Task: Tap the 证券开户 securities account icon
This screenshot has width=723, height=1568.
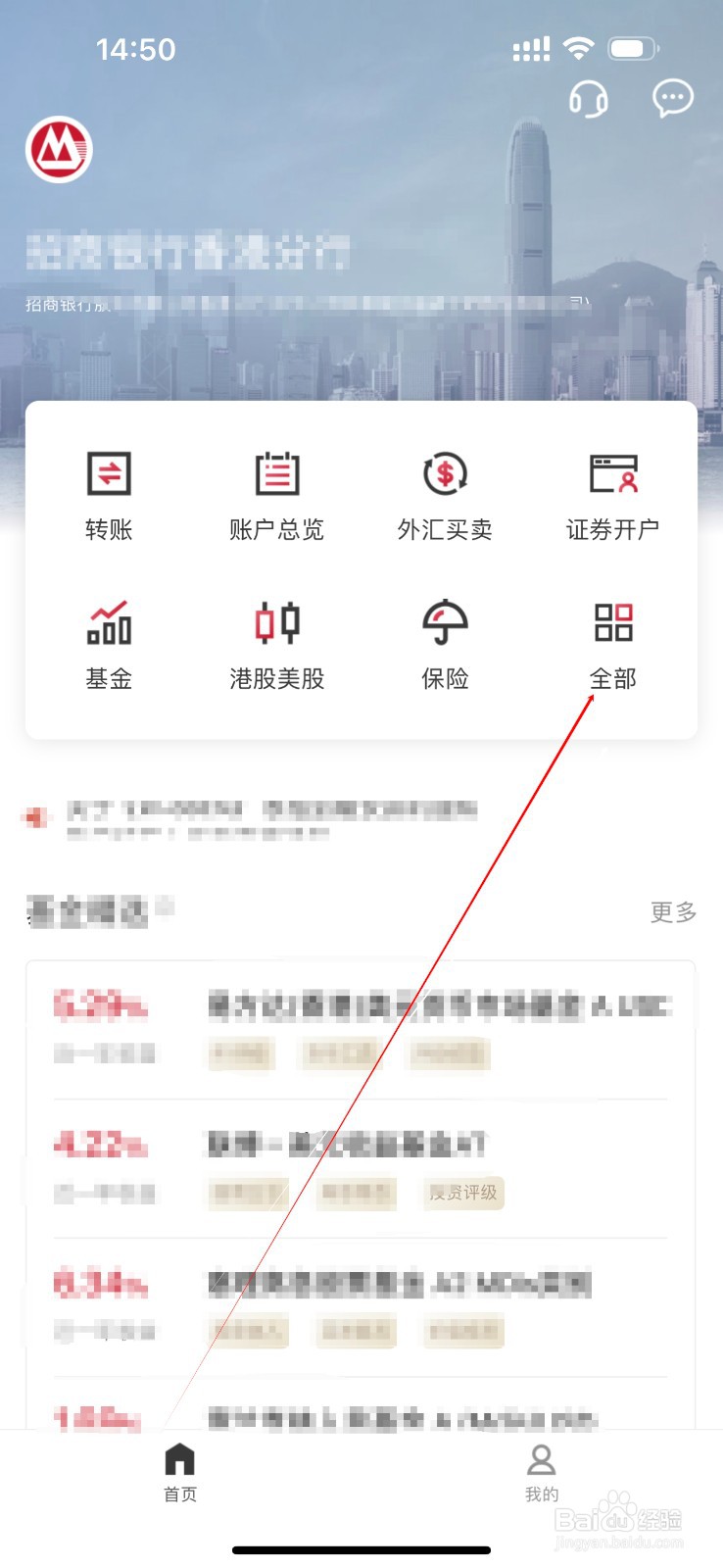Action: 612,495
